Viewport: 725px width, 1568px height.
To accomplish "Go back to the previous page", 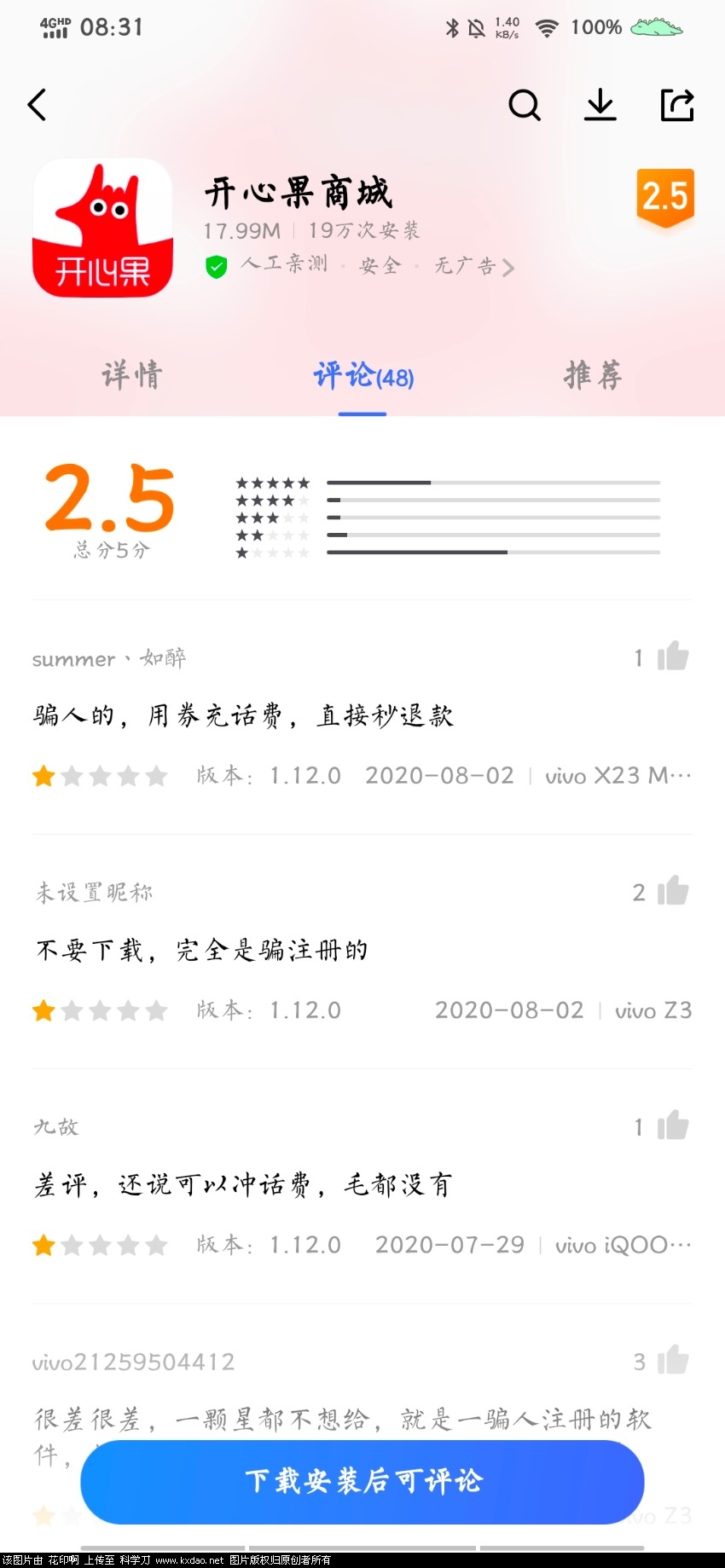I will 38,105.
